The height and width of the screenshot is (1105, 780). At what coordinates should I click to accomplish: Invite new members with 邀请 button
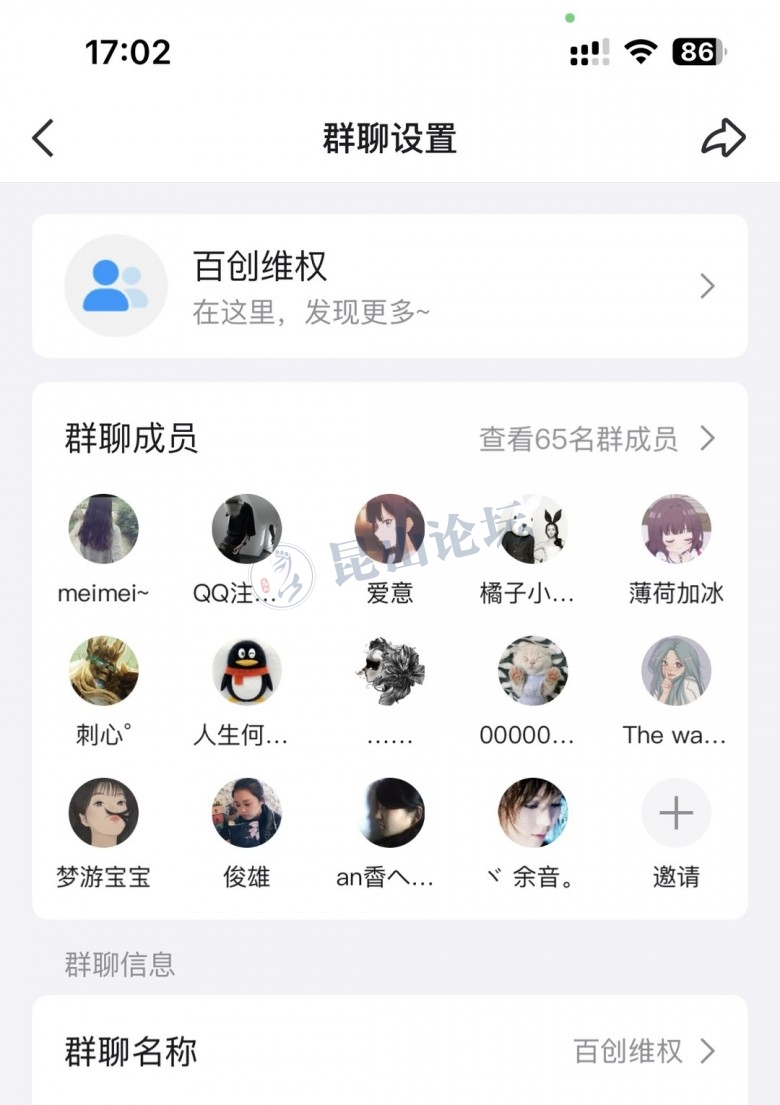point(676,813)
